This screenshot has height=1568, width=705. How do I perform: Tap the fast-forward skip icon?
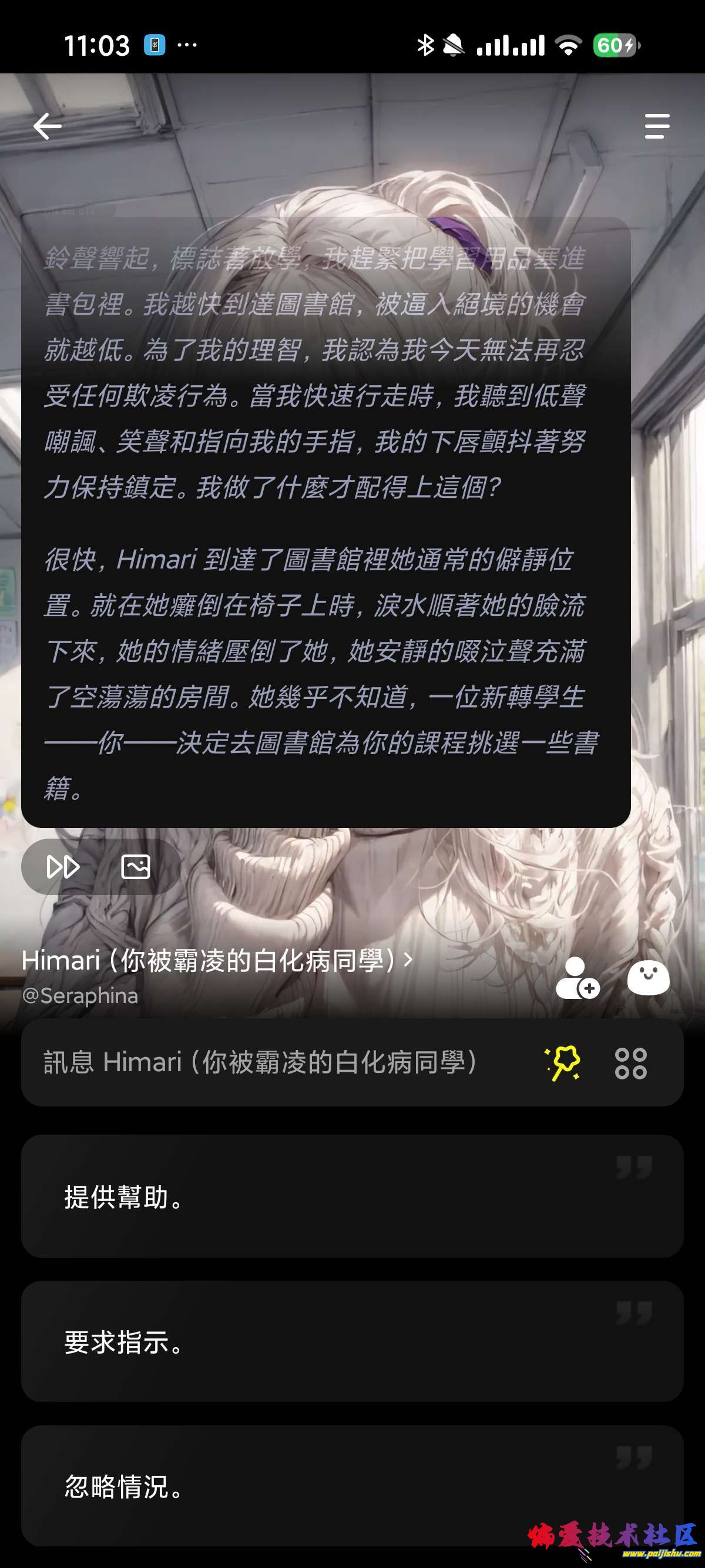point(63,866)
